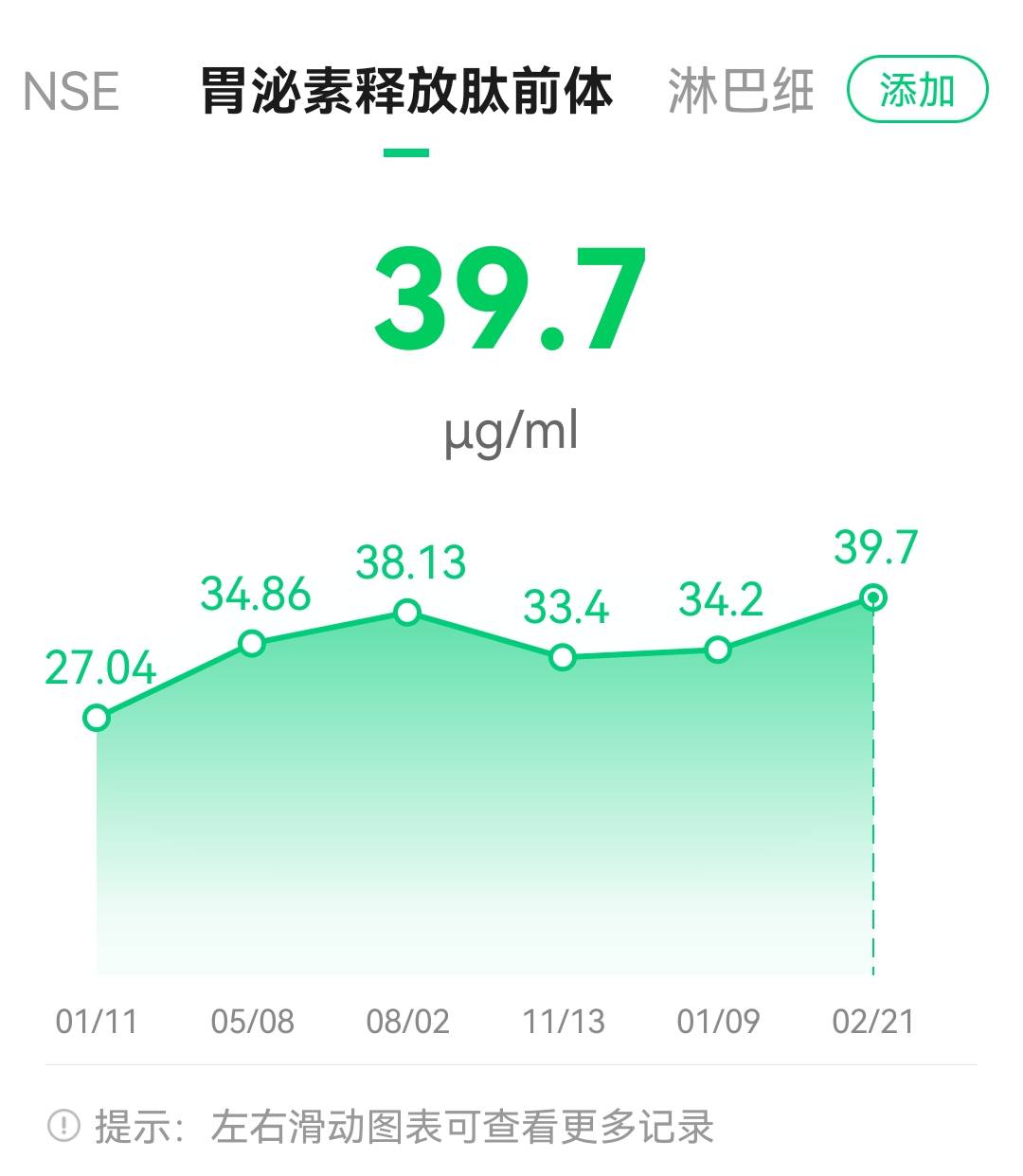
Task: Select the 胃泌素释放肽前体 tab
Action: click(x=407, y=92)
